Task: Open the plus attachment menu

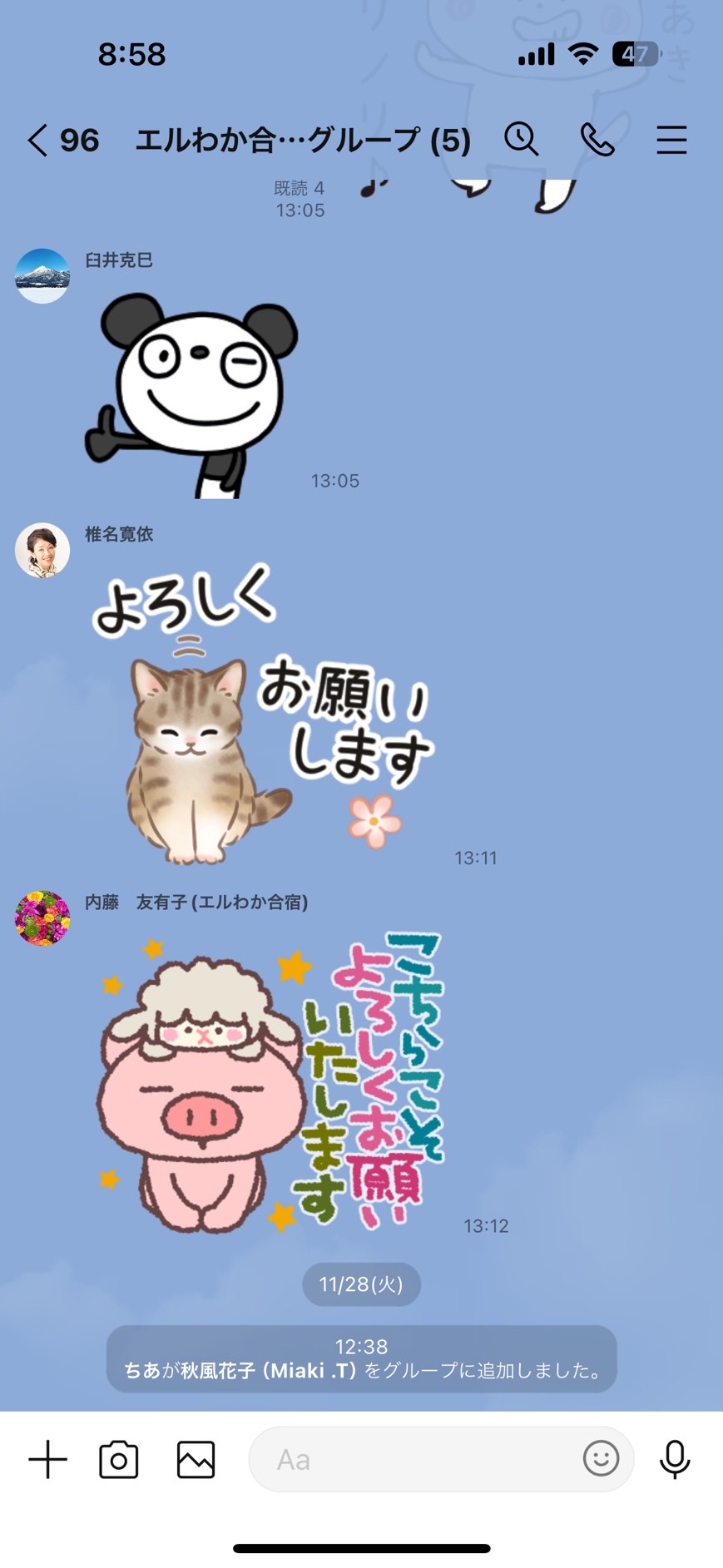Action: coord(47,1460)
